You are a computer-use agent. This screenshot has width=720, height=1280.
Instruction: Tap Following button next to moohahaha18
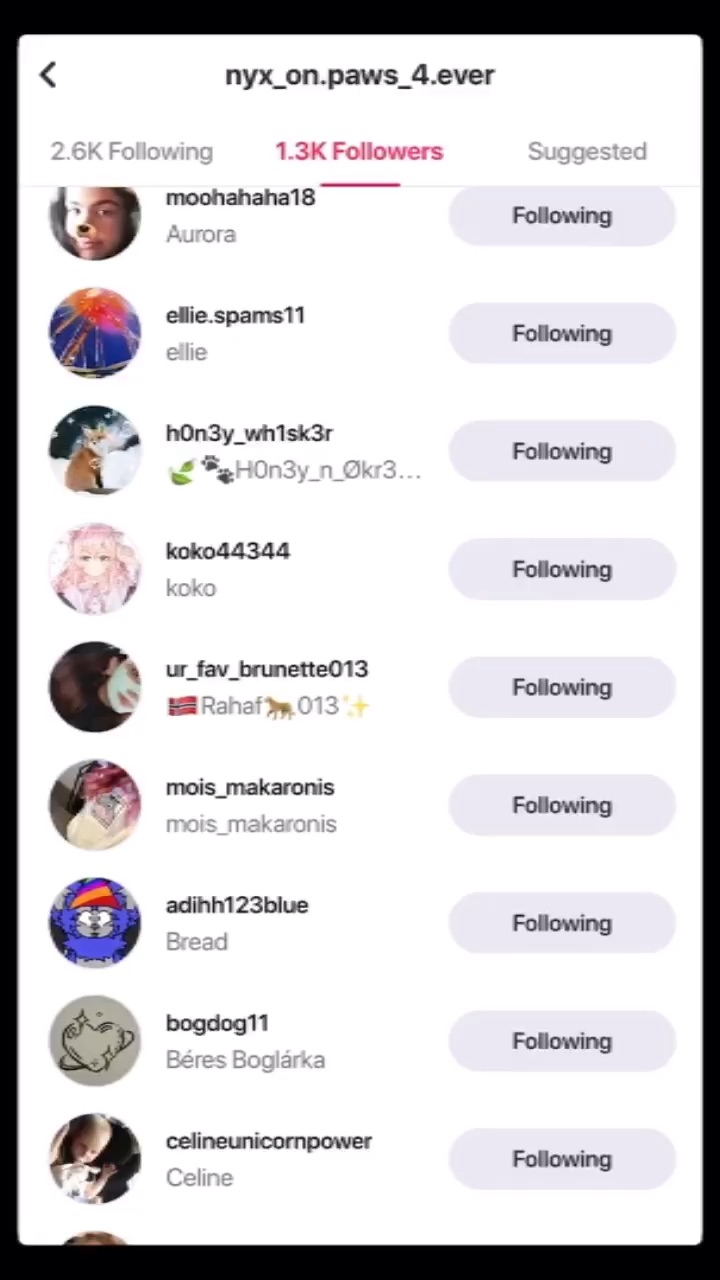561,216
